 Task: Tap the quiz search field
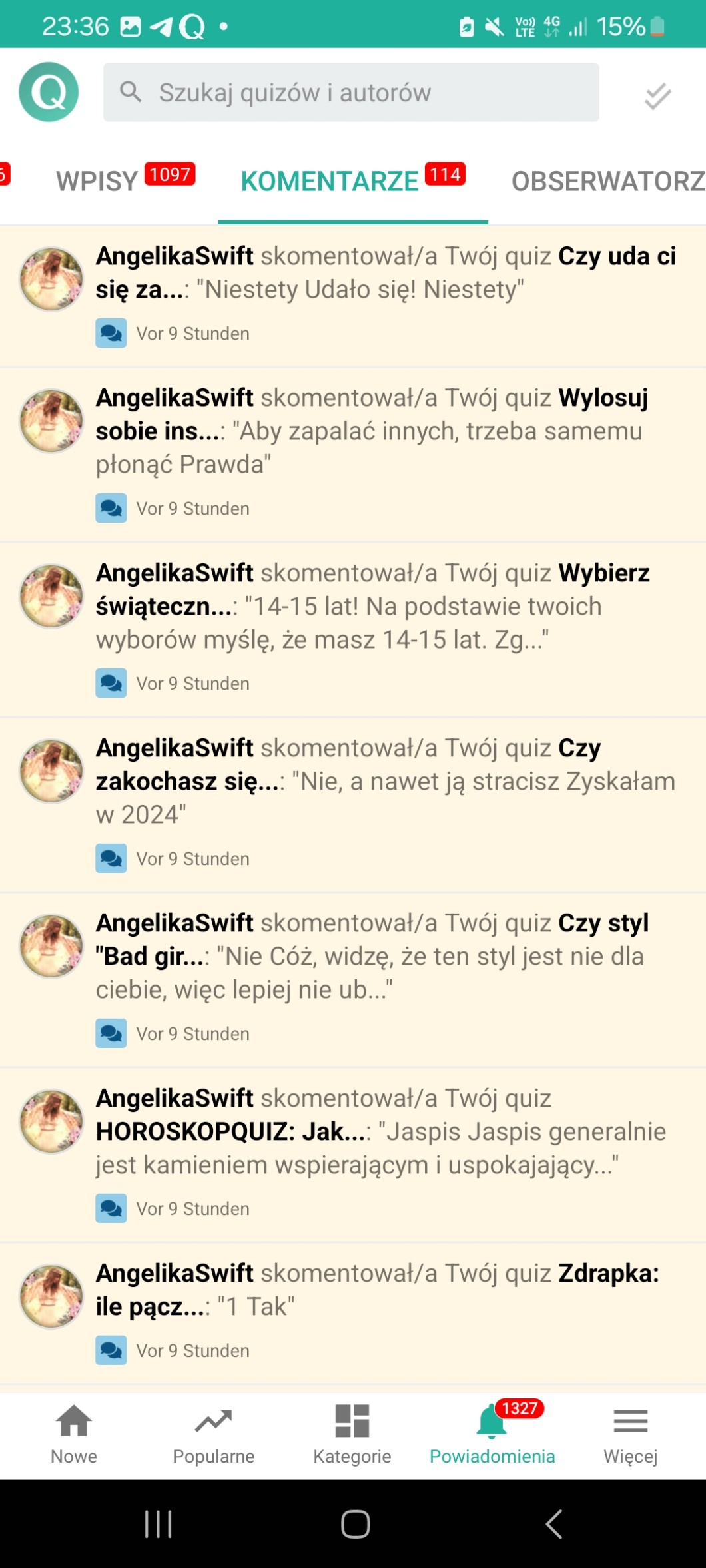351,93
